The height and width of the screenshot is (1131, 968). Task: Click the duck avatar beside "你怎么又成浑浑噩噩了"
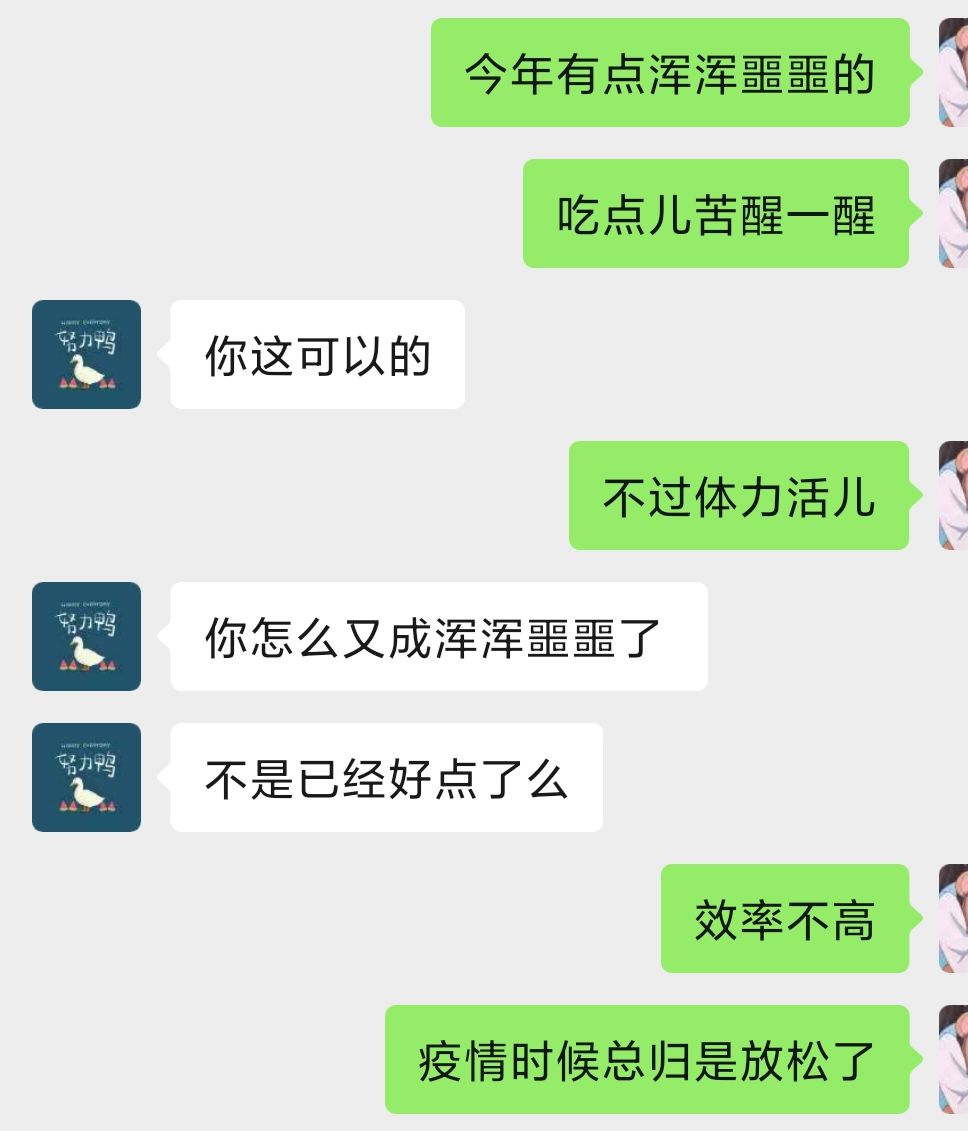(x=87, y=637)
